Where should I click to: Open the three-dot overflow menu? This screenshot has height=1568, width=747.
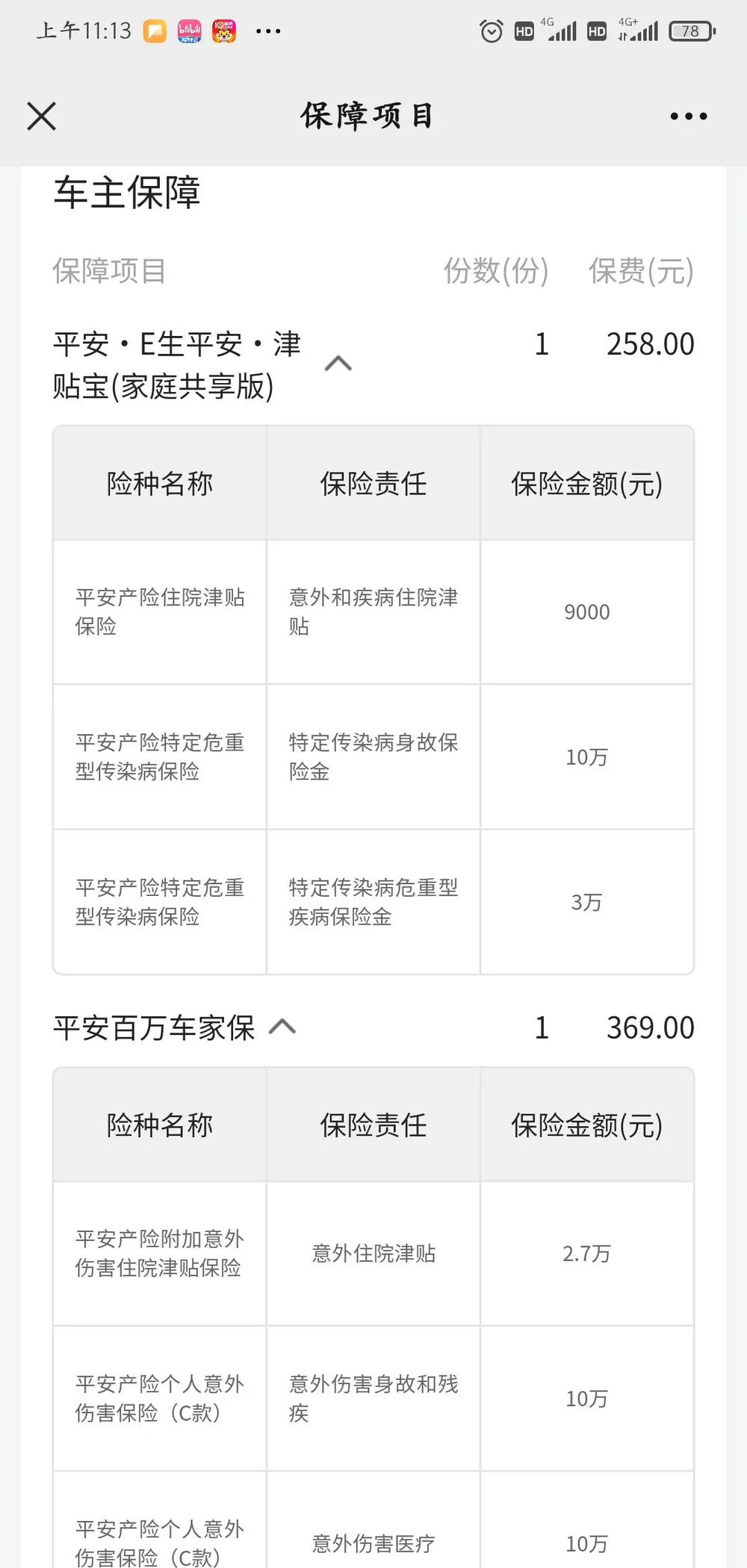(688, 116)
